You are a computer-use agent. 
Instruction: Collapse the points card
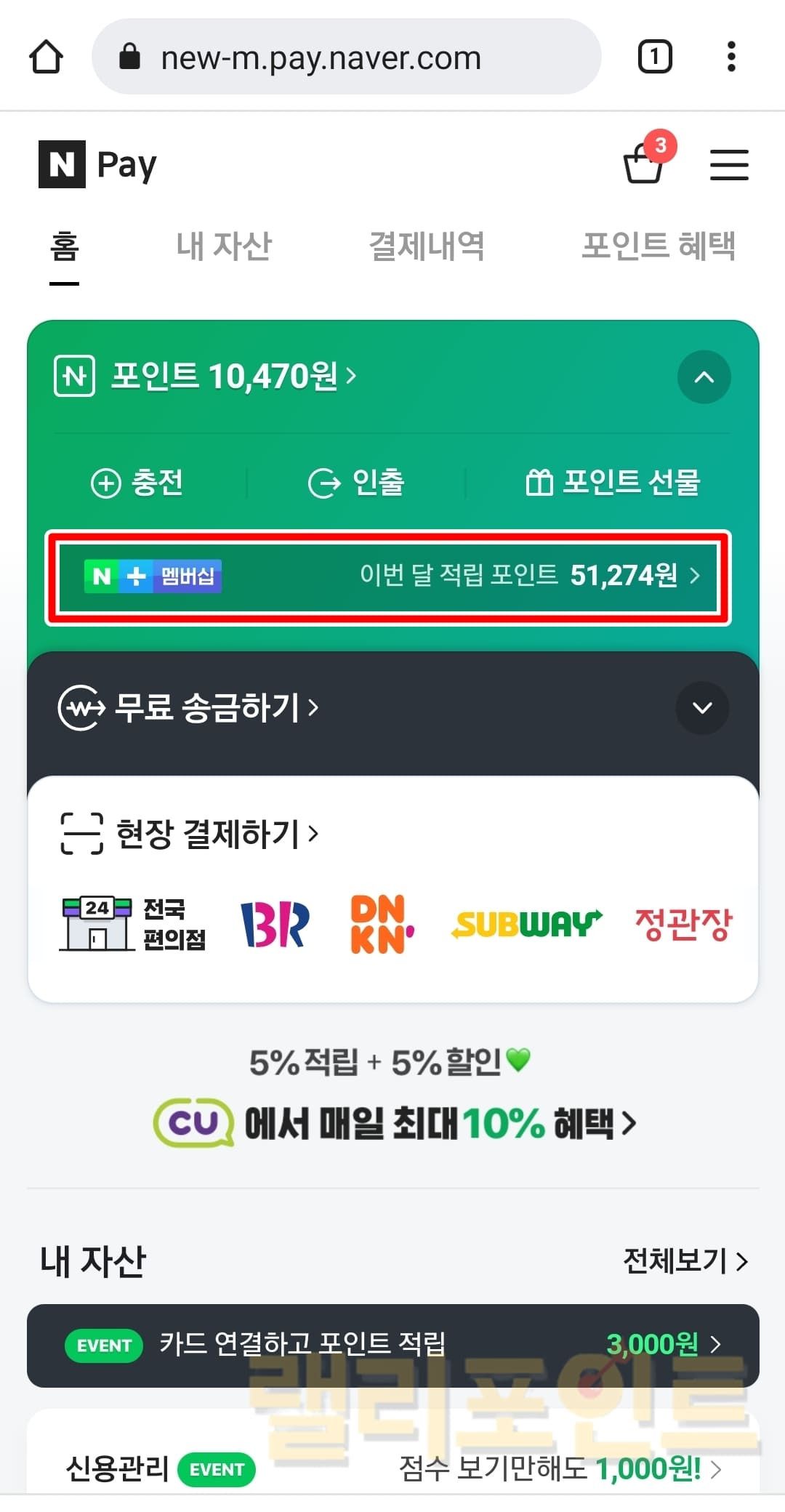pyautogui.click(x=704, y=377)
